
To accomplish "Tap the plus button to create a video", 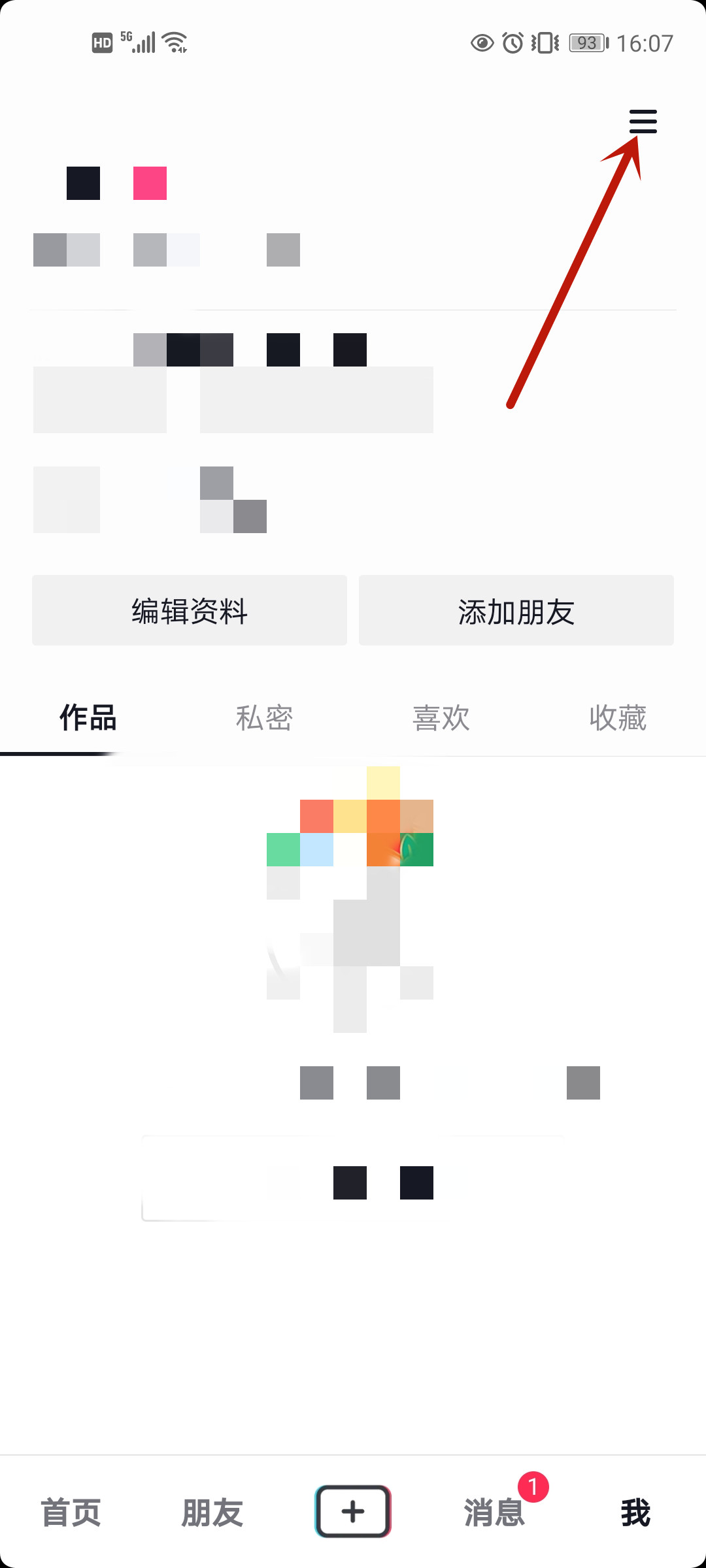I will pos(352,1511).
